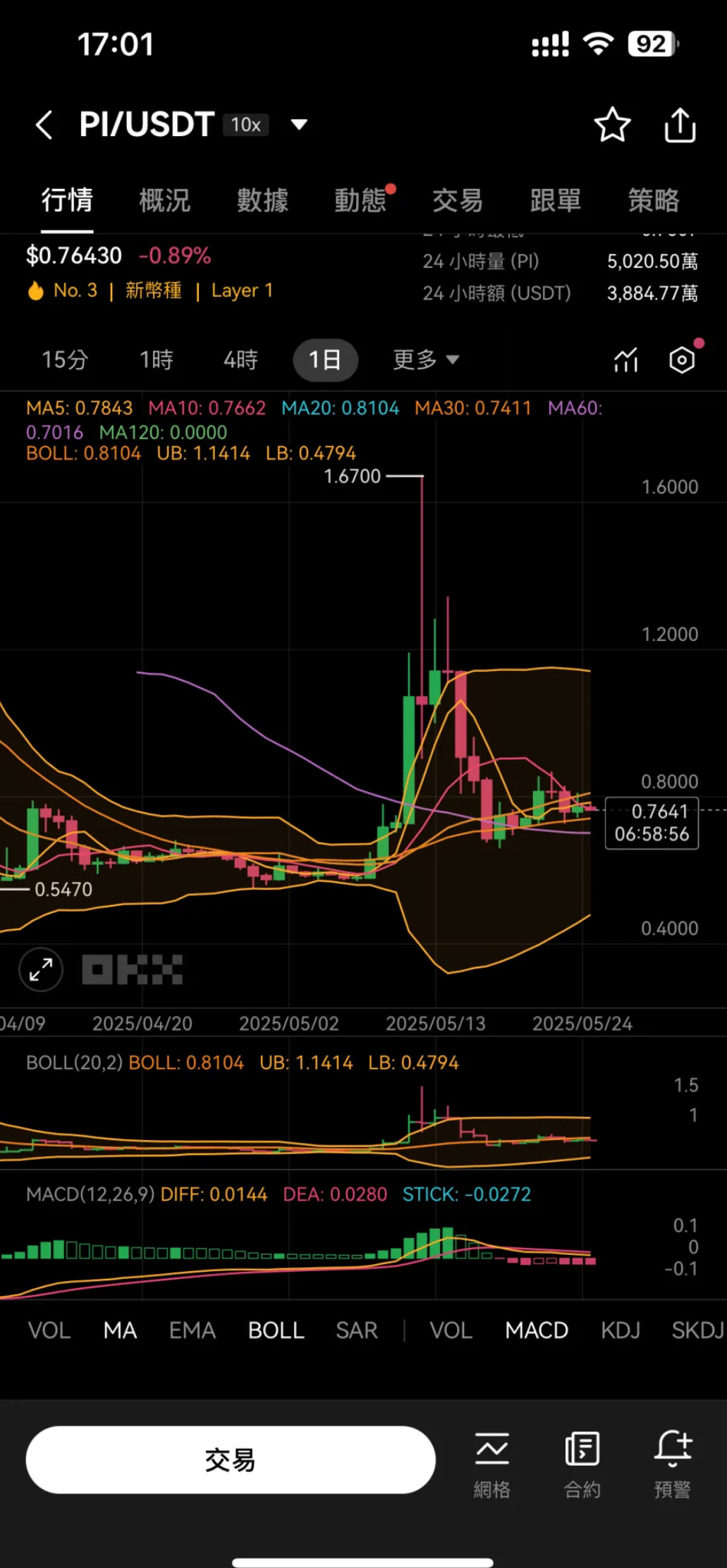The height and width of the screenshot is (1568, 727).
Task: Select the KDJ sub-indicator
Action: pyautogui.click(x=621, y=1330)
